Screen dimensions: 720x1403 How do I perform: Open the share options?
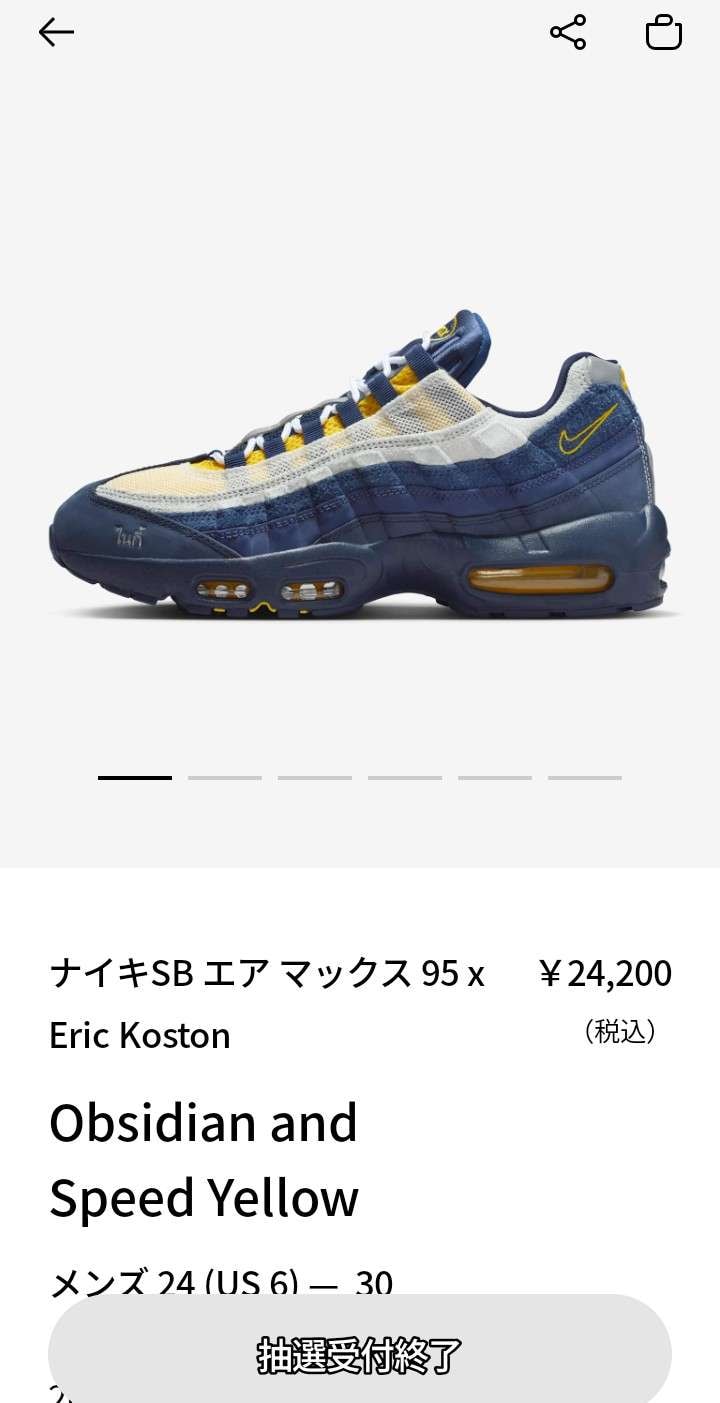click(568, 31)
